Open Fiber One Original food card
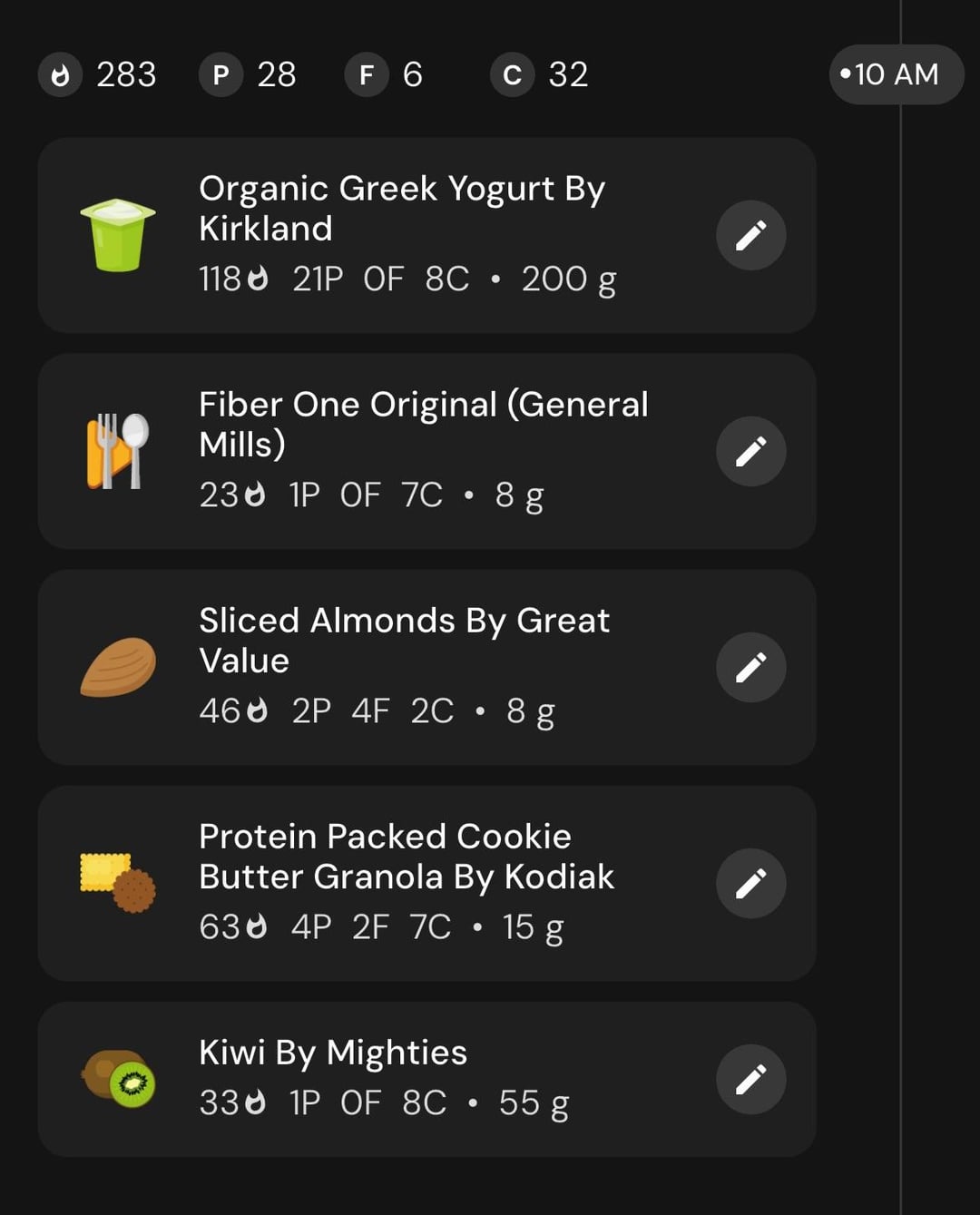This screenshot has width=980, height=1215. coord(423,424)
